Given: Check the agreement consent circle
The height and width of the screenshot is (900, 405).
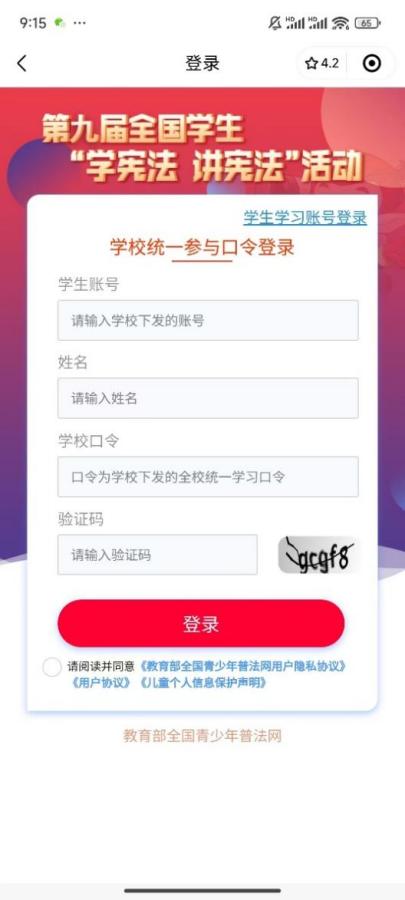Looking at the screenshot, I should pos(52,667).
